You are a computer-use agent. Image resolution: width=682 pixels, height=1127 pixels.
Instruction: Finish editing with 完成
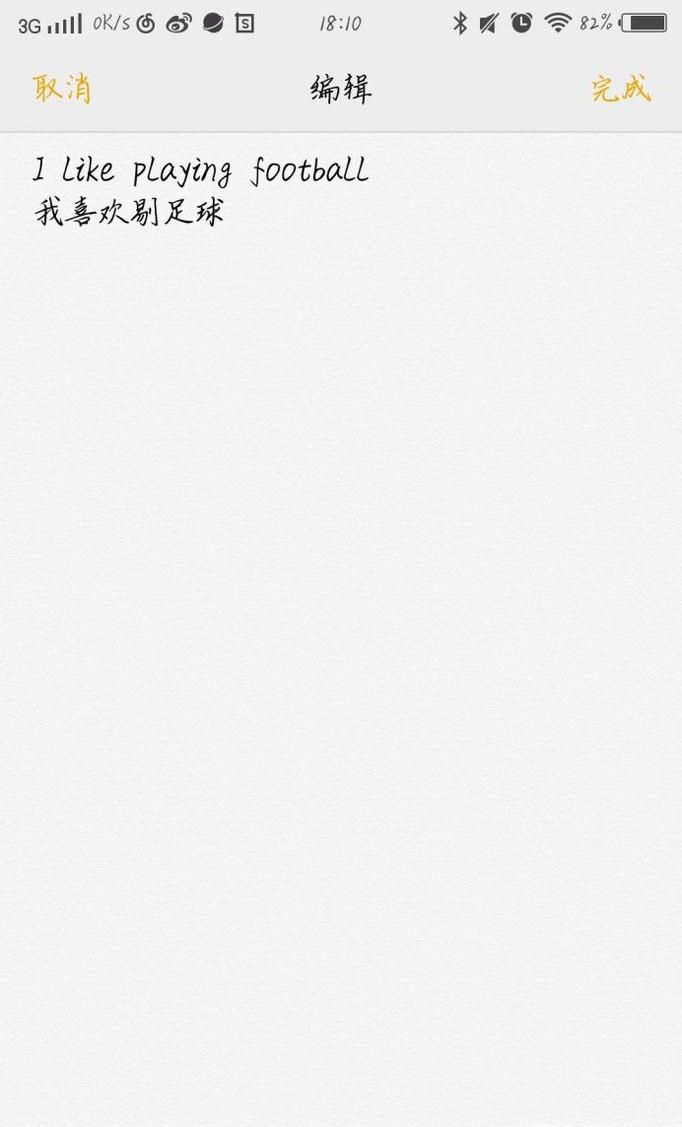click(x=620, y=88)
